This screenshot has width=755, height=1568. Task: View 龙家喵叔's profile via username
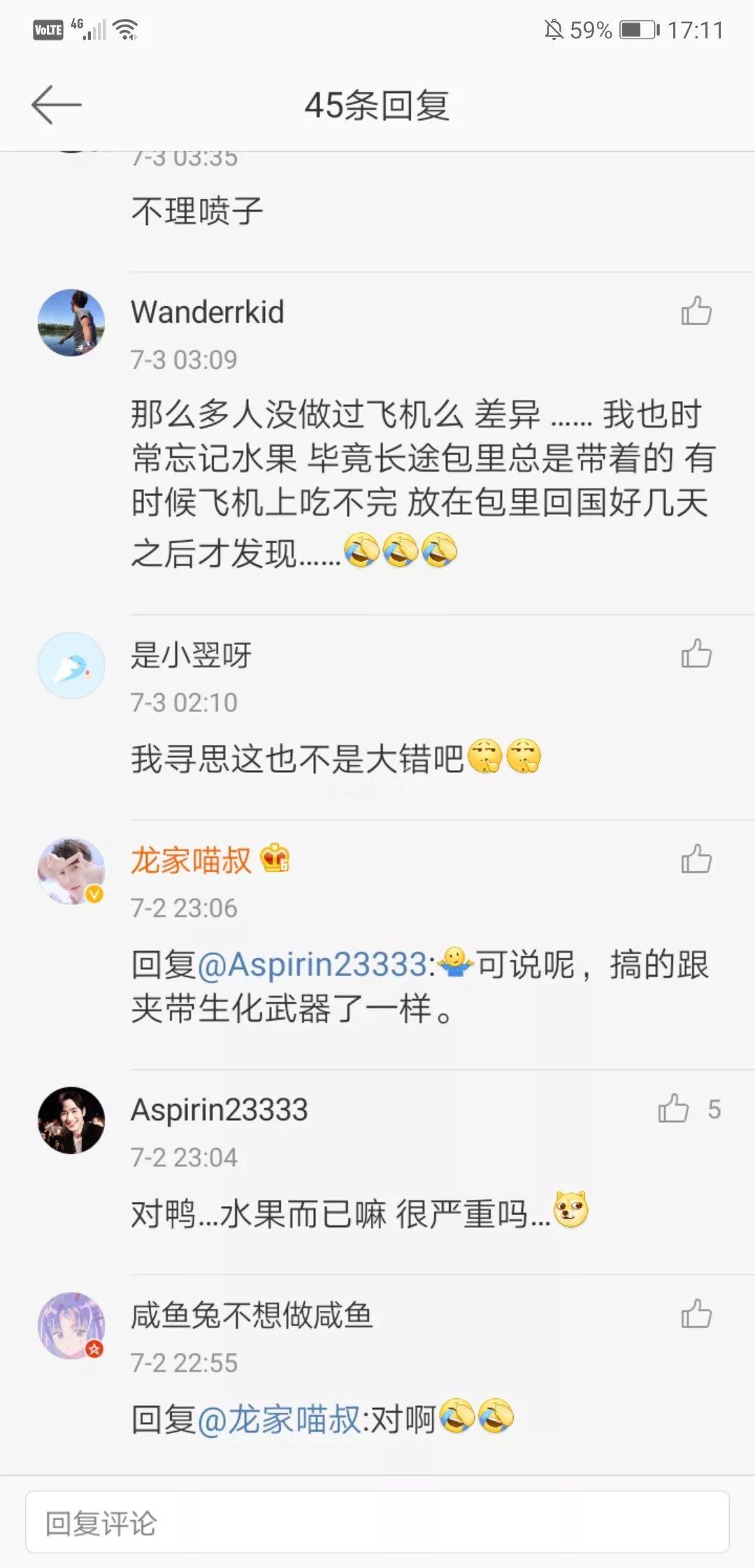tap(190, 860)
